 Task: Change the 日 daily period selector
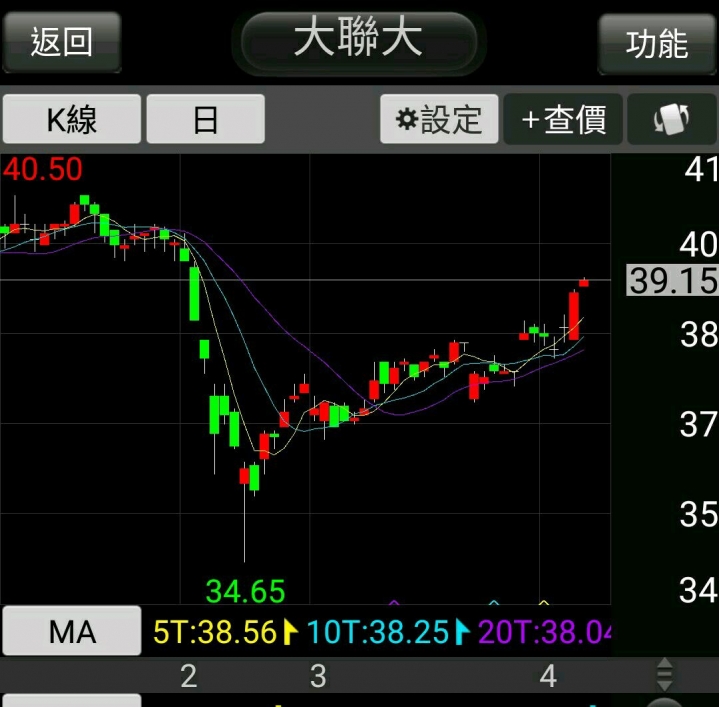(205, 120)
